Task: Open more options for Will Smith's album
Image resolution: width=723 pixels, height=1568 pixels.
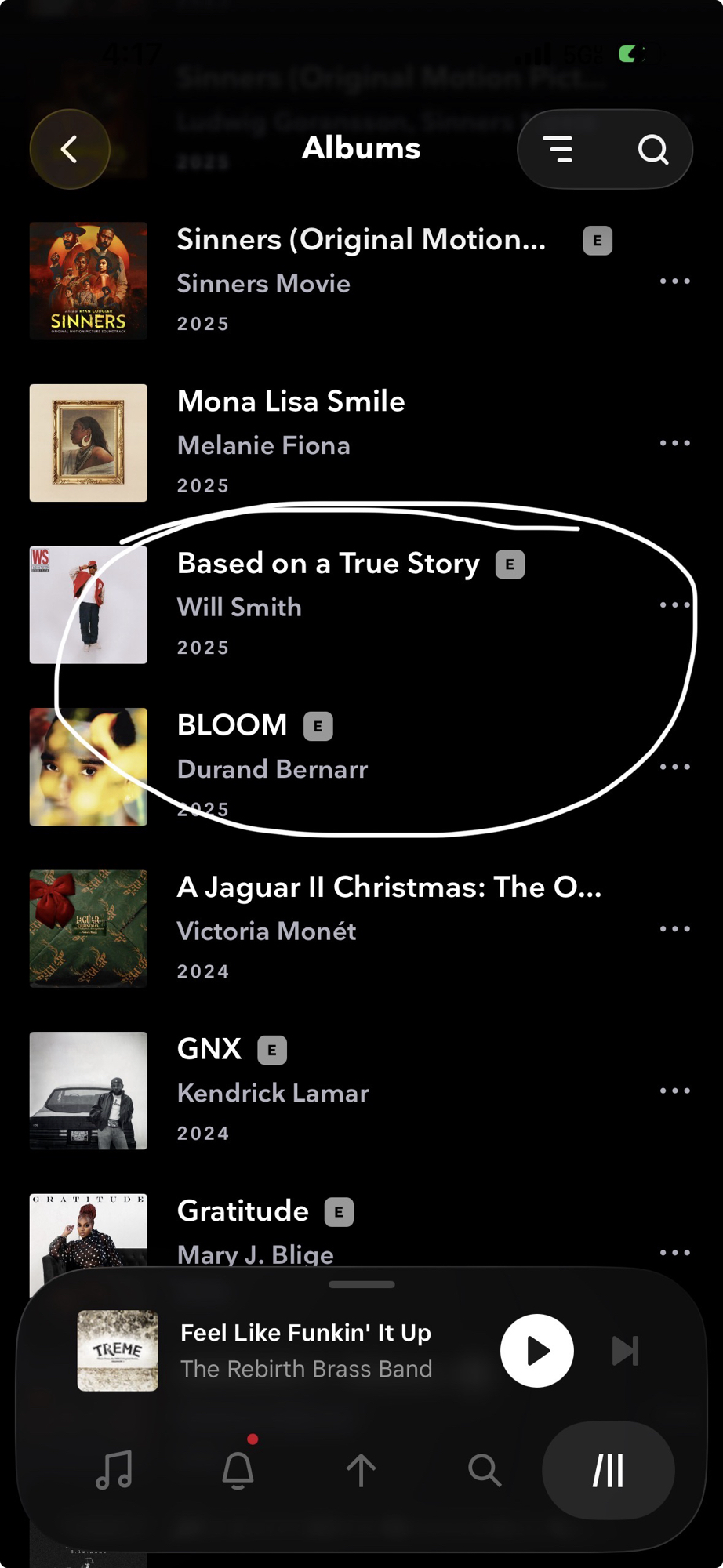Action: 674,604
